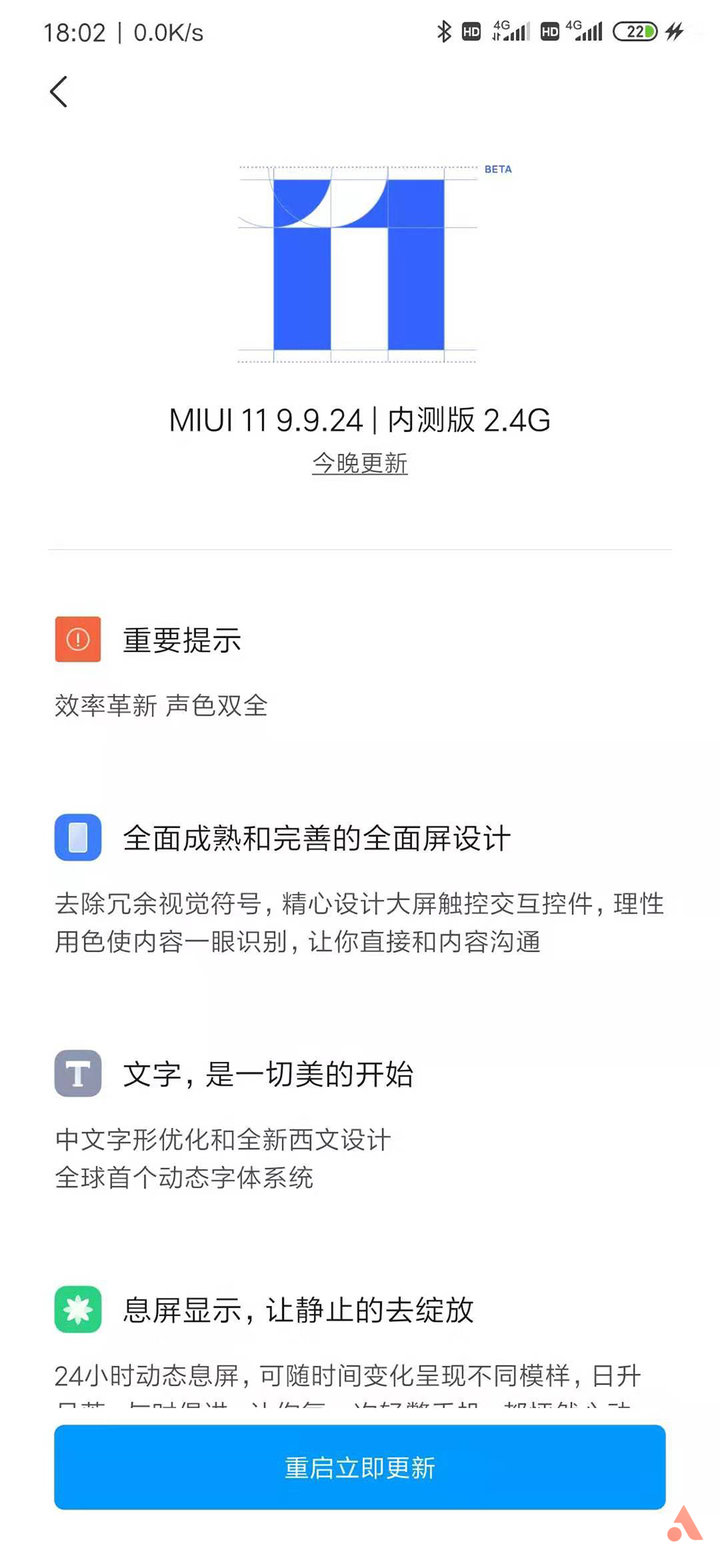This screenshot has width=720, height=1560.
Task: Open tonight's update via 今晚更新 link
Action: [x=359, y=465]
